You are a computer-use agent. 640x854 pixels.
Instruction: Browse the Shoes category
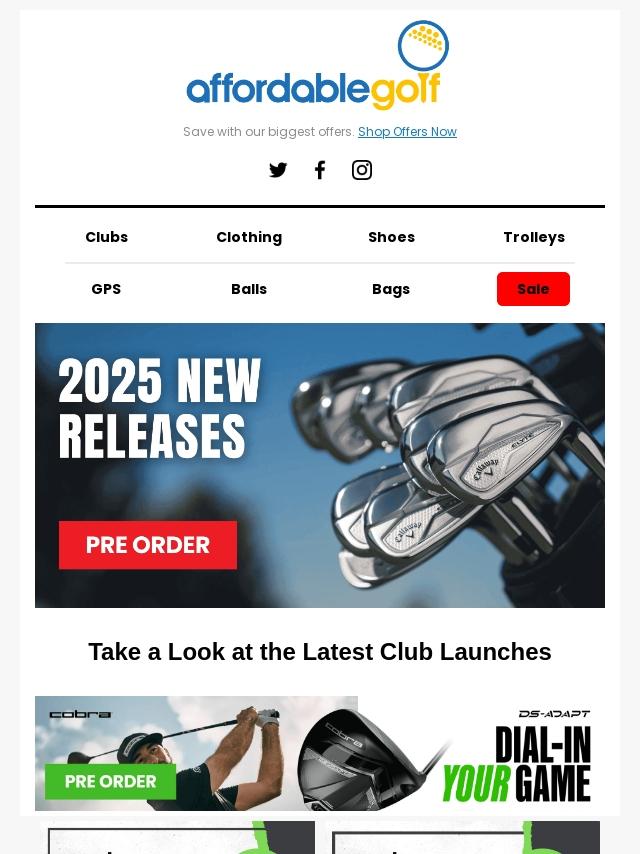point(391,237)
